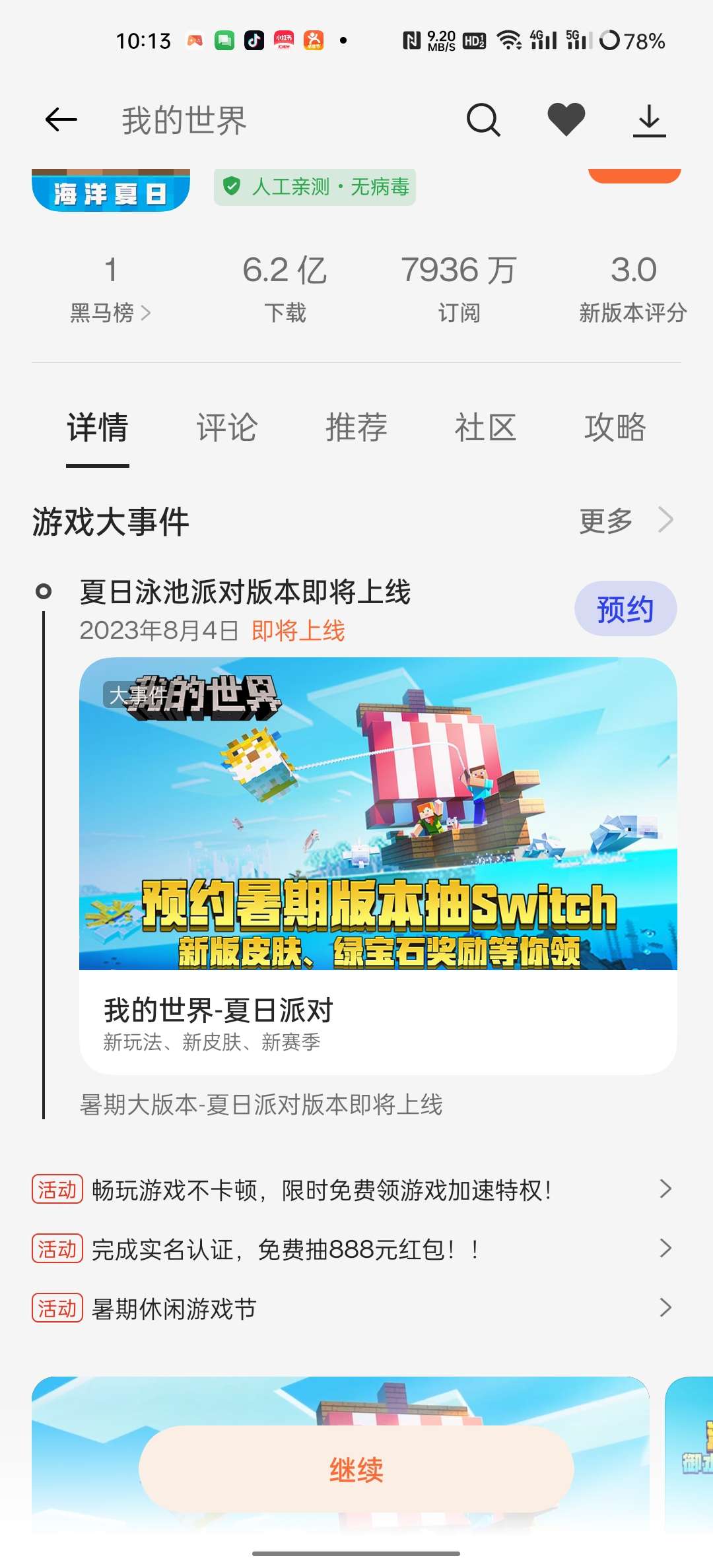Open the 我的世界-夏日派对 event card
713x1568 pixels.
[378, 865]
